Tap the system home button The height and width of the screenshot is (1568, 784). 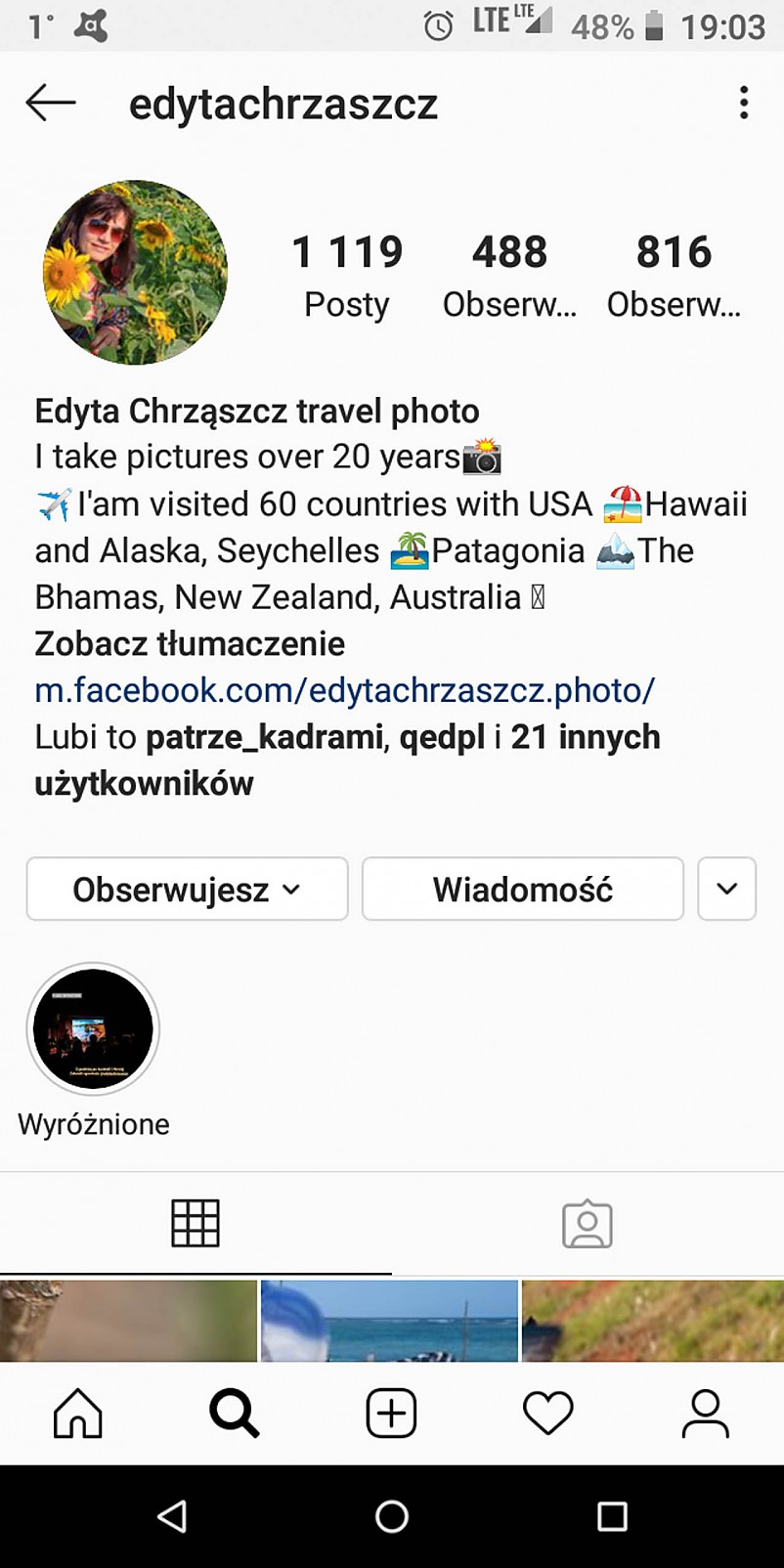click(392, 1516)
